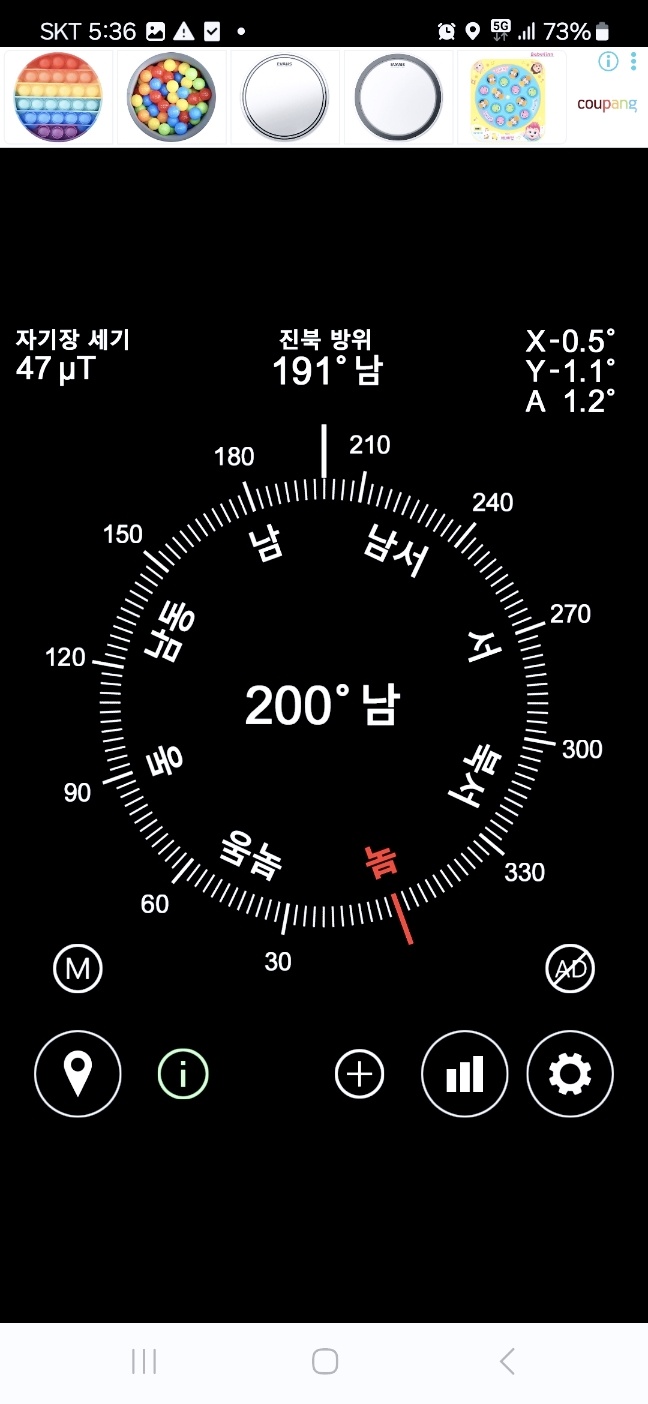The height and width of the screenshot is (1404, 648).
Task: Open the ad info icon
Action: 608,62
